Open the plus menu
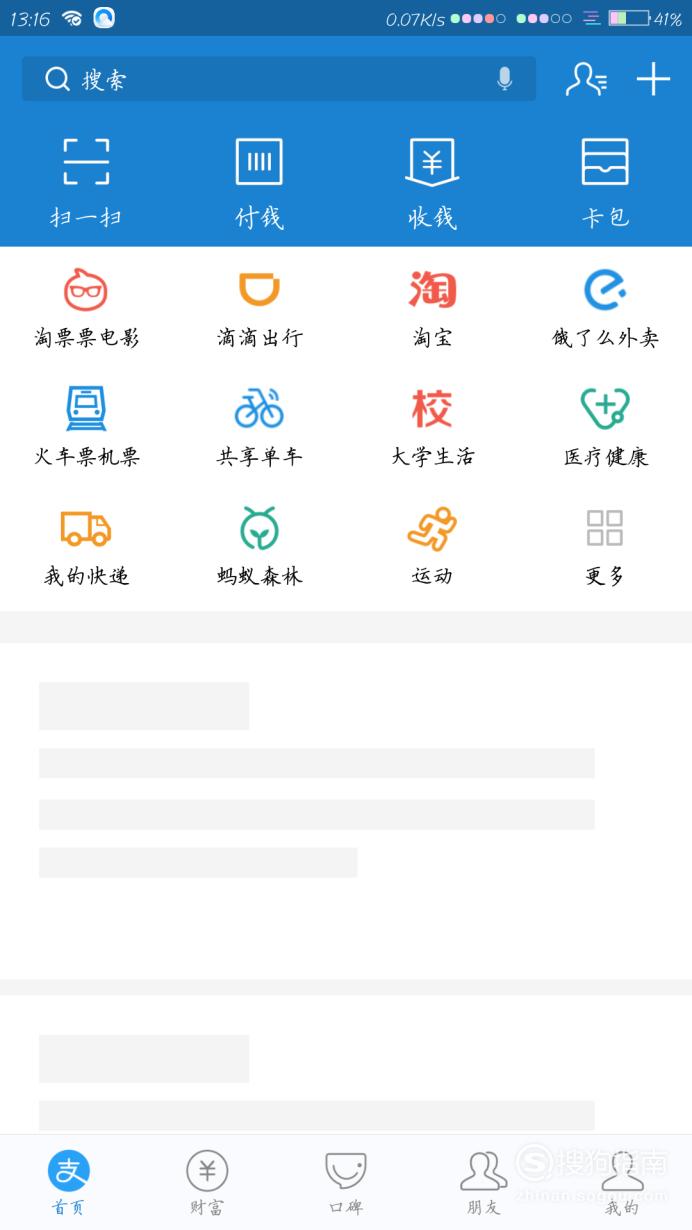 (x=653, y=79)
